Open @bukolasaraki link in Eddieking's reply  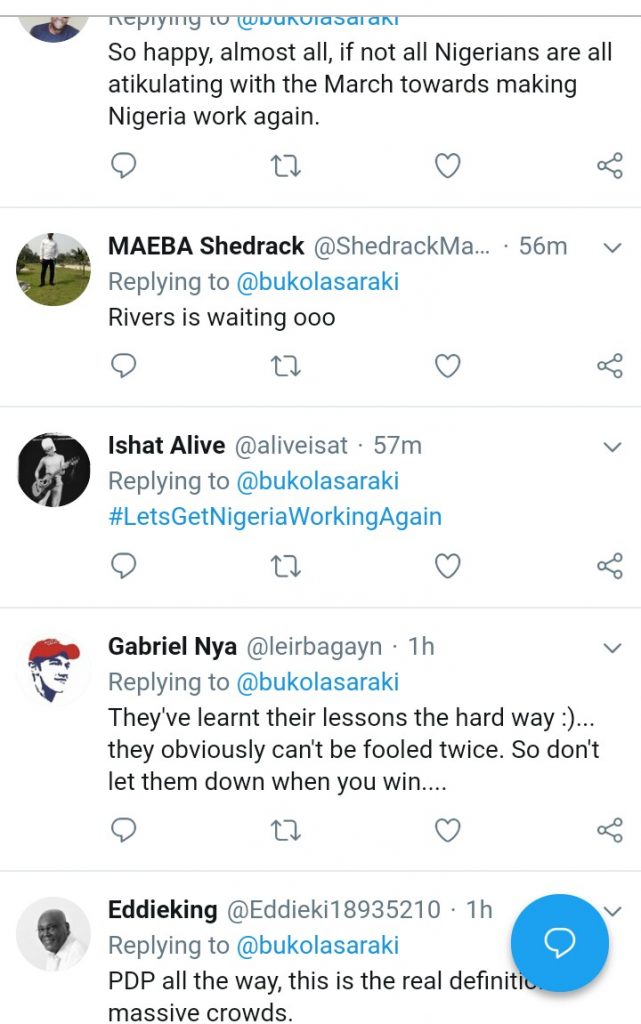click(317, 945)
